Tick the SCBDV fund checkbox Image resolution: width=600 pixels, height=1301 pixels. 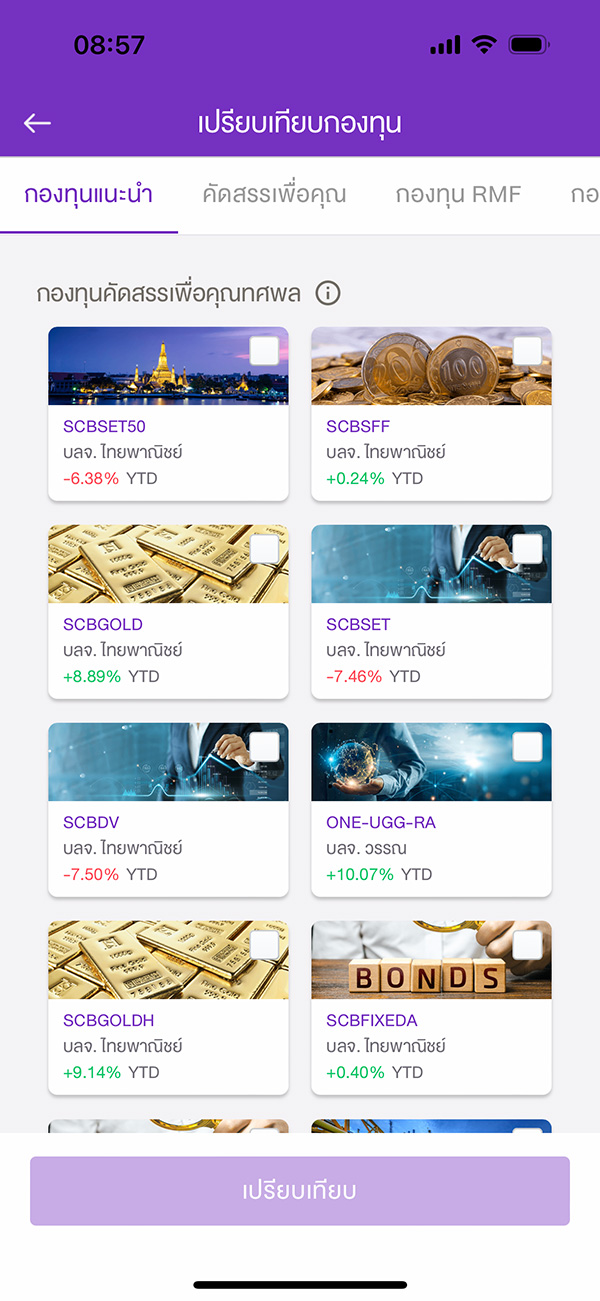click(264, 747)
